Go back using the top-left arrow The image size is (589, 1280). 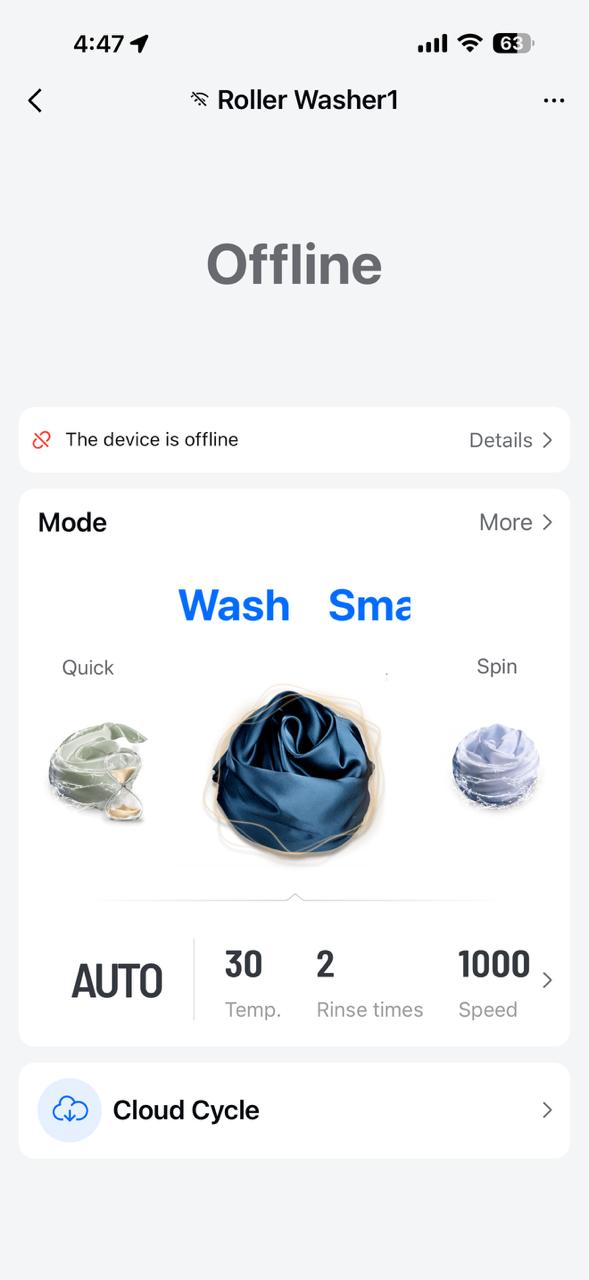pos(35,100)
